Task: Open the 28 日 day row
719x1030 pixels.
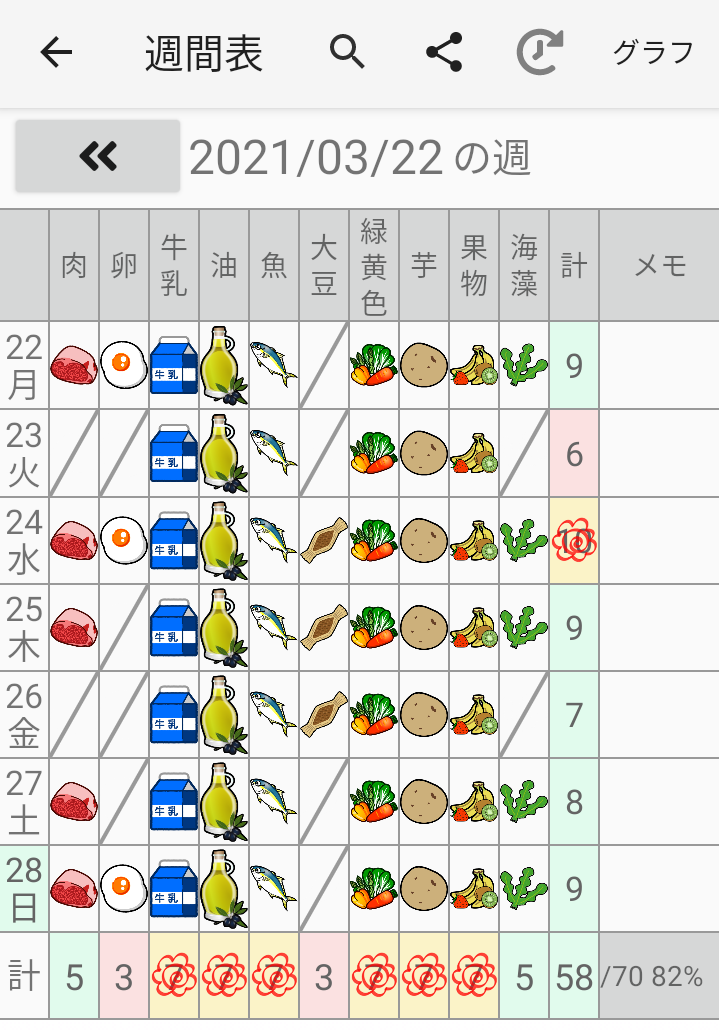Action: coord(25,888)
